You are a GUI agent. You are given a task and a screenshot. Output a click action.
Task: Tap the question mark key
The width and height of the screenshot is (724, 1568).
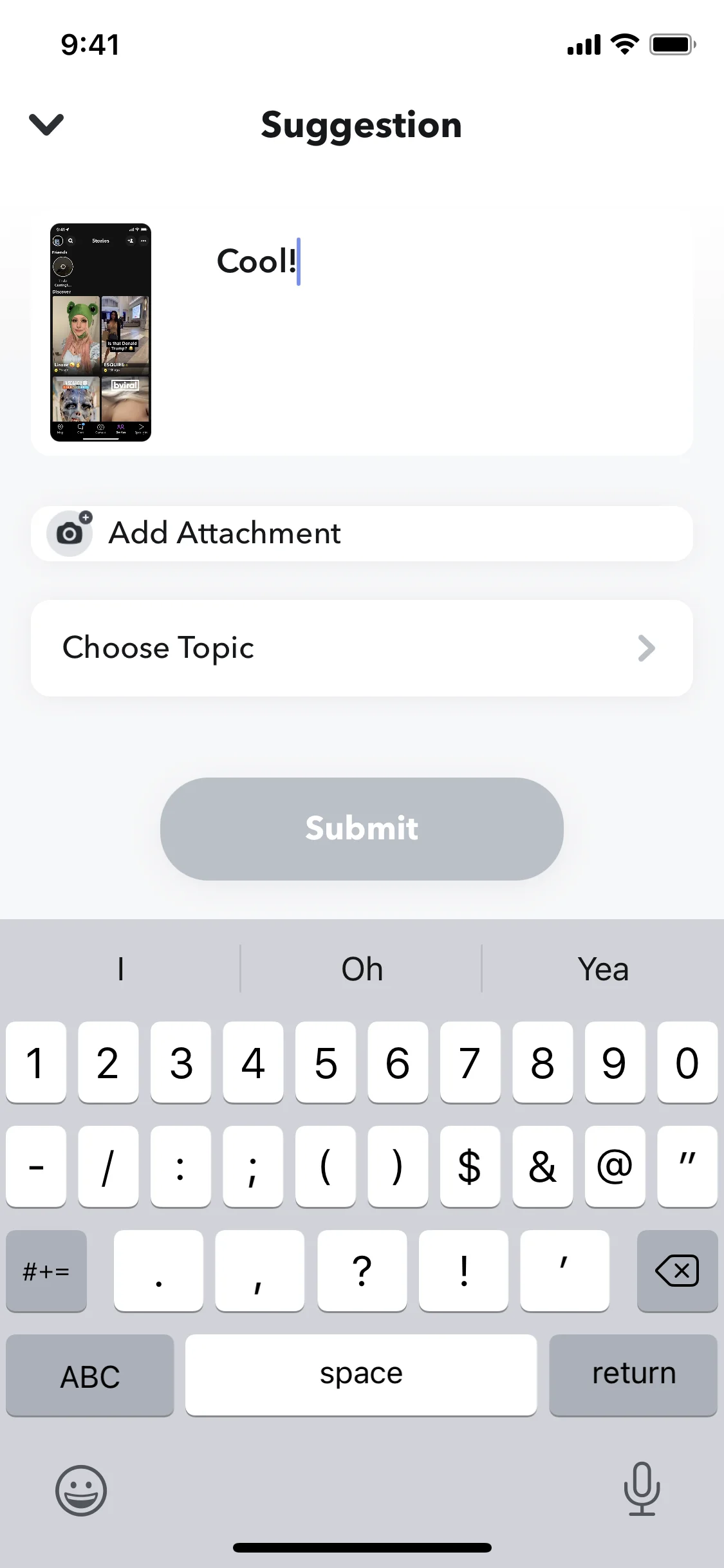[x=362, y=1271]
